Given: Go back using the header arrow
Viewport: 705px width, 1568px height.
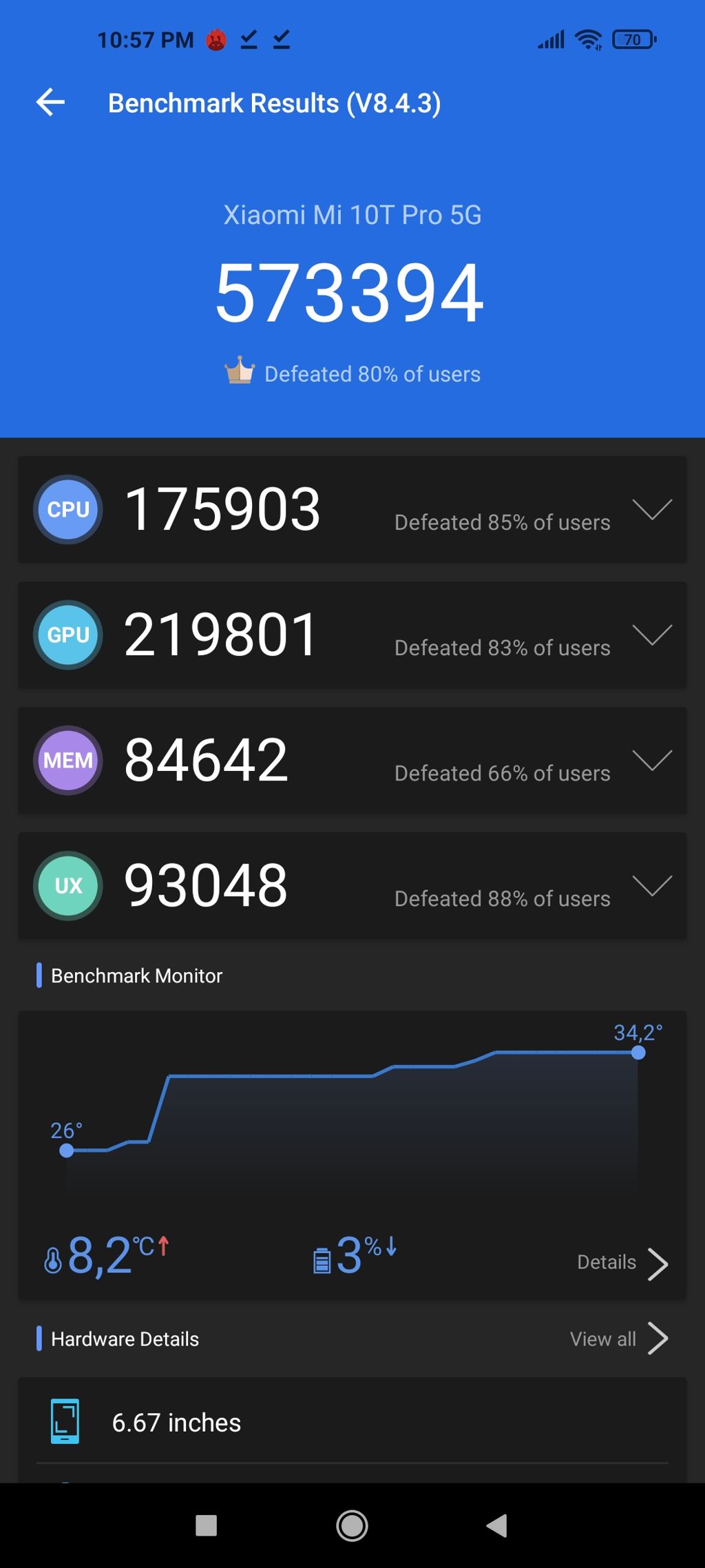Looking at the screenshot, I should coord(50,103).
